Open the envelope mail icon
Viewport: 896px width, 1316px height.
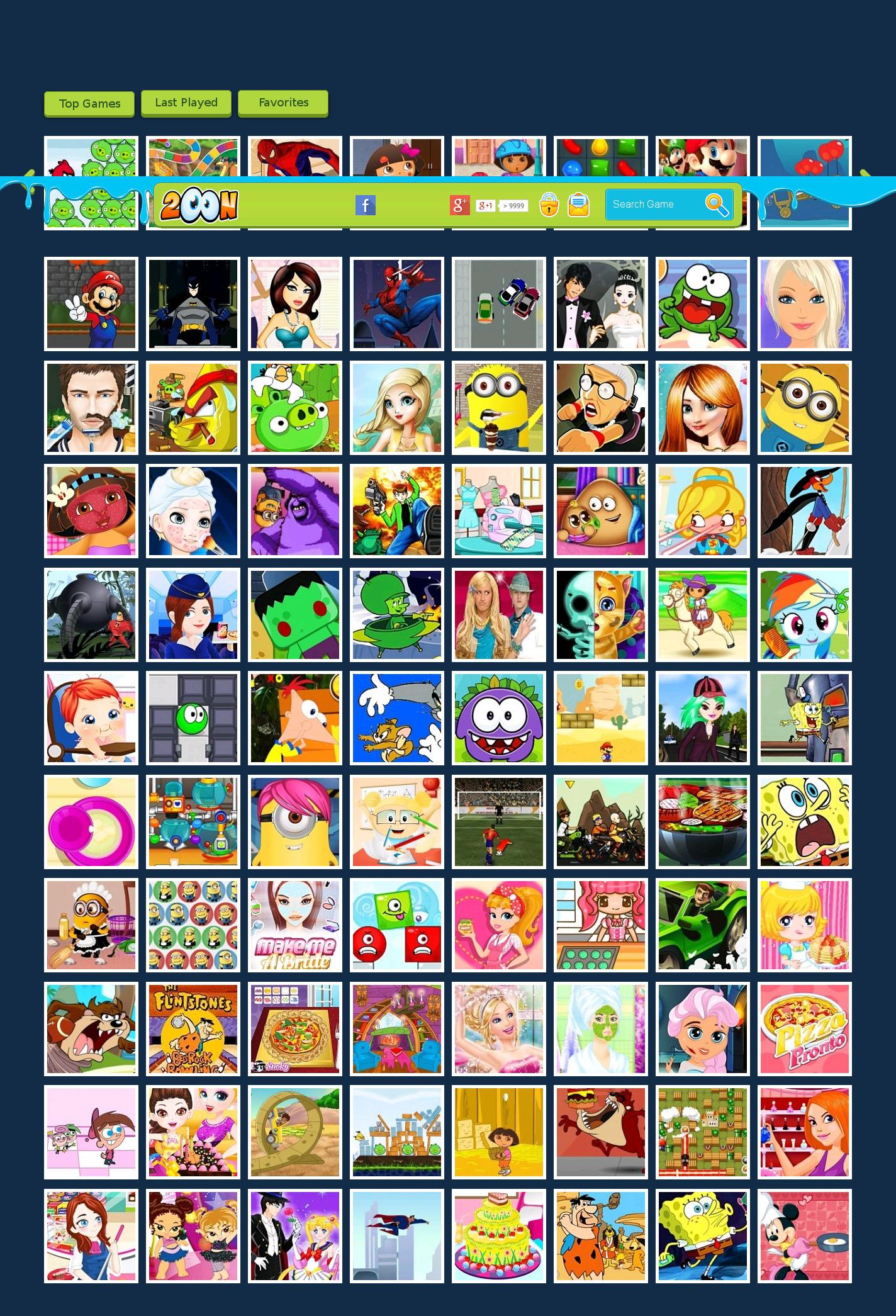click(578, 205)
